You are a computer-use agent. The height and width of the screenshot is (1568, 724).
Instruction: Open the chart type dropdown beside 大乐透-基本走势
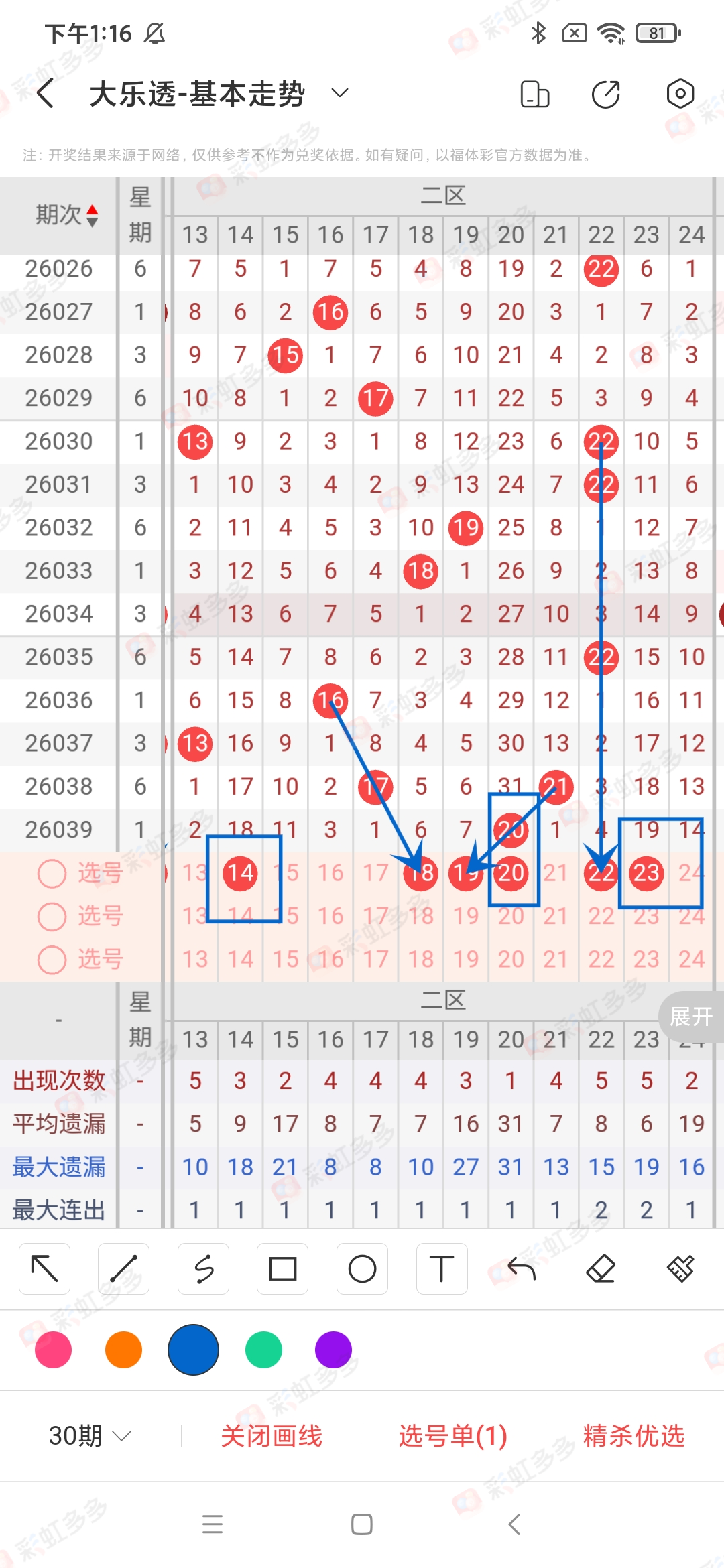[x=339, y=94]
